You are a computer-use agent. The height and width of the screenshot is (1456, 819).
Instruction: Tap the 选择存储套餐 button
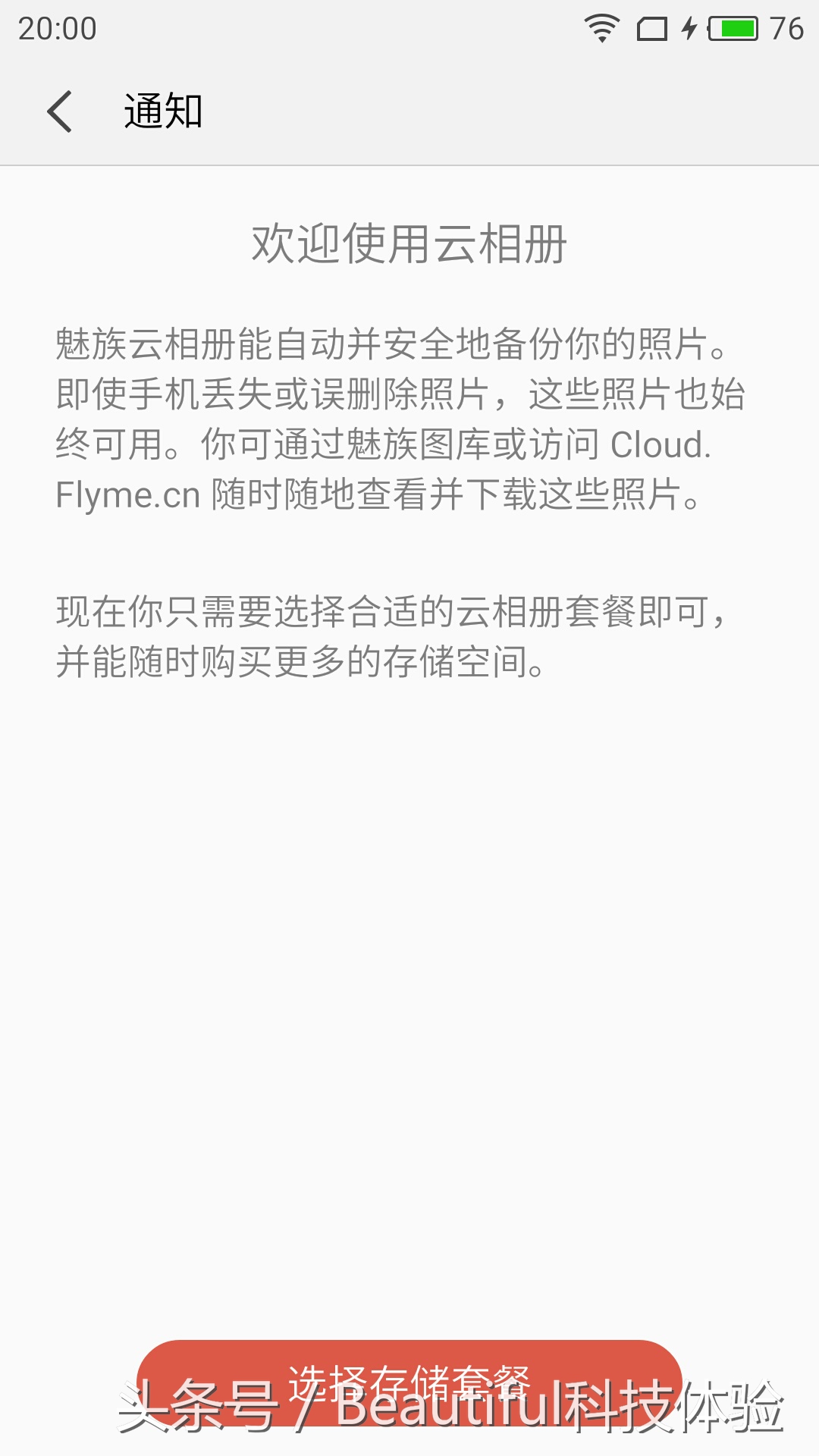tap(409, 1382)
